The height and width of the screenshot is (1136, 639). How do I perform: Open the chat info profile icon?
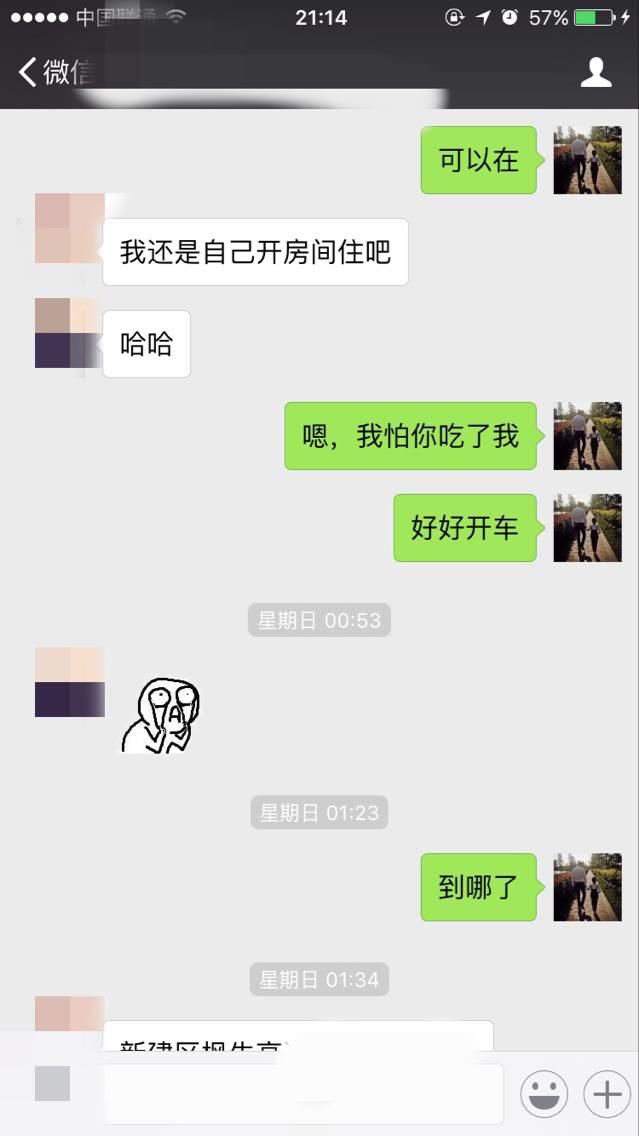(596, 72)
